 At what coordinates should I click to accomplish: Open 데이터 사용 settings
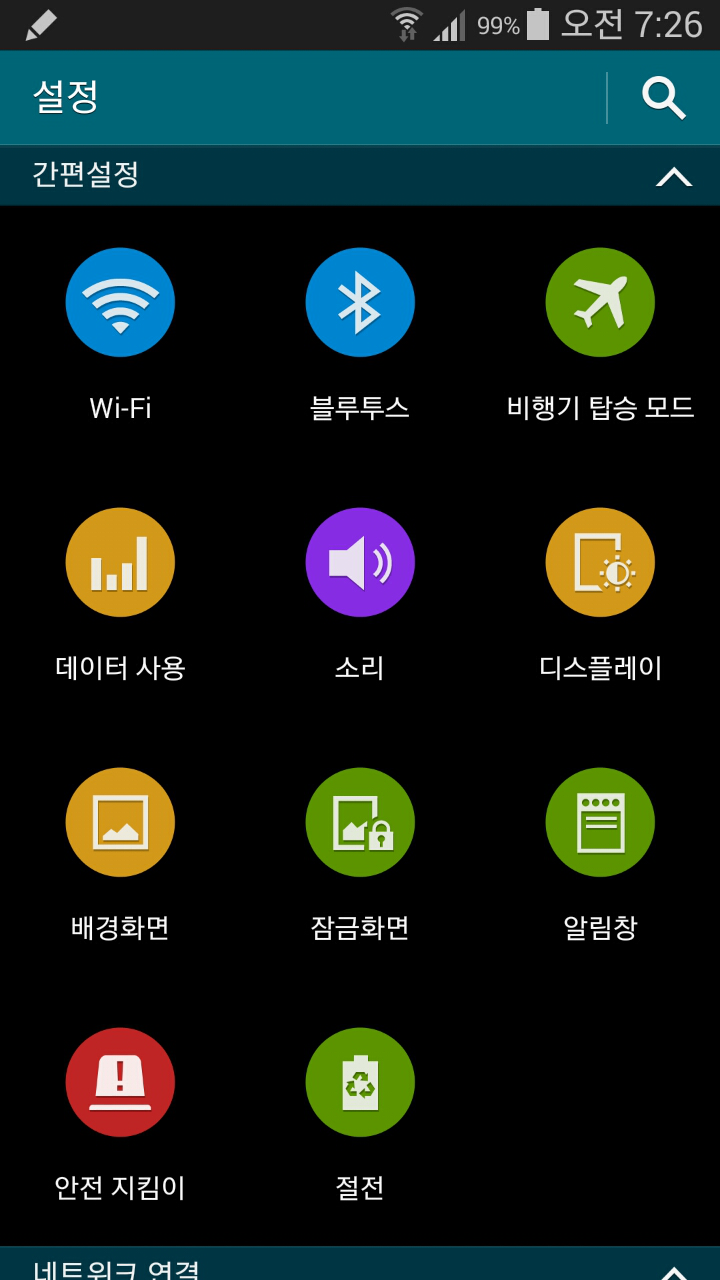pos(120,563)
